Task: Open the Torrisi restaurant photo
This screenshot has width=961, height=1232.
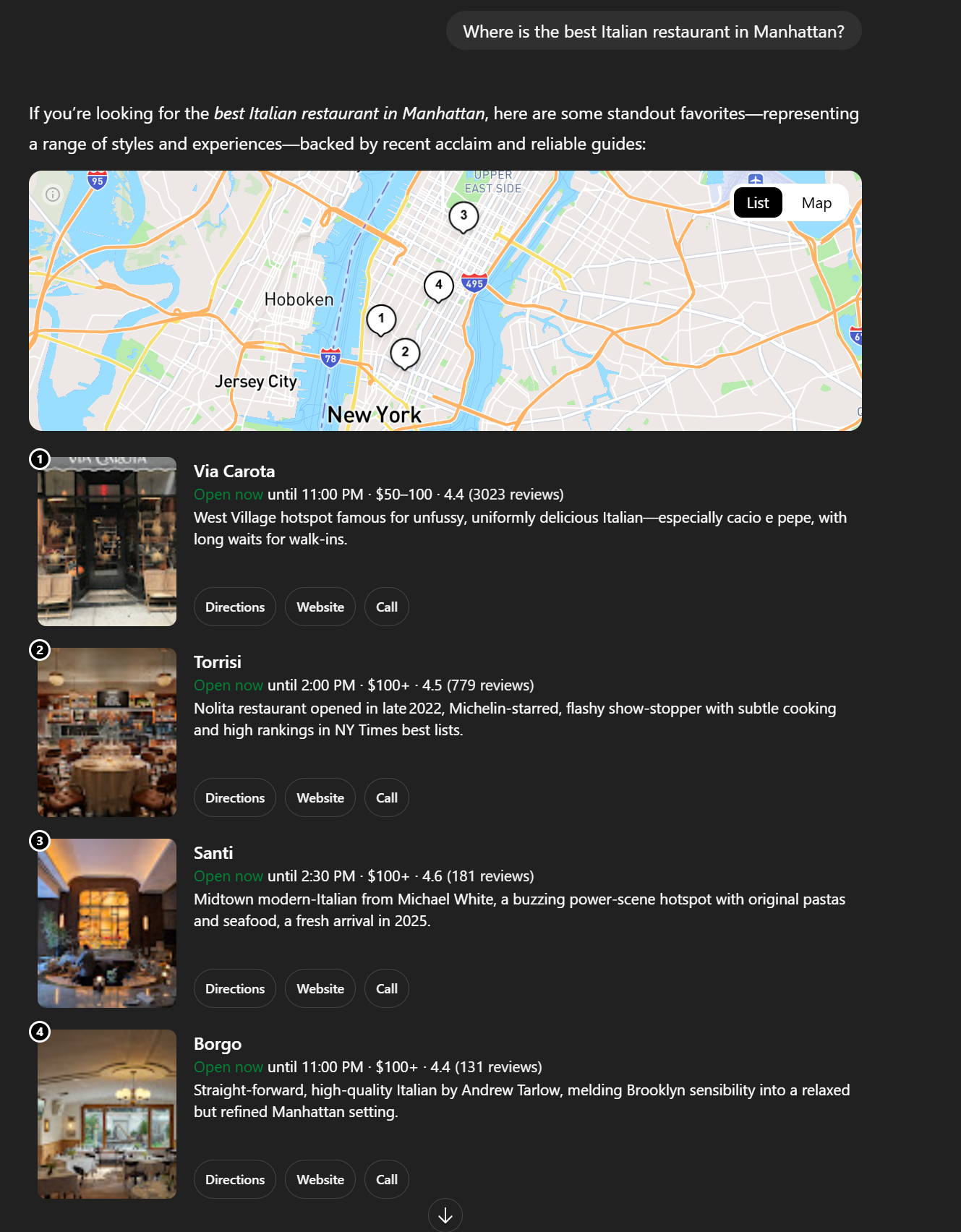Action: (107, 732)
